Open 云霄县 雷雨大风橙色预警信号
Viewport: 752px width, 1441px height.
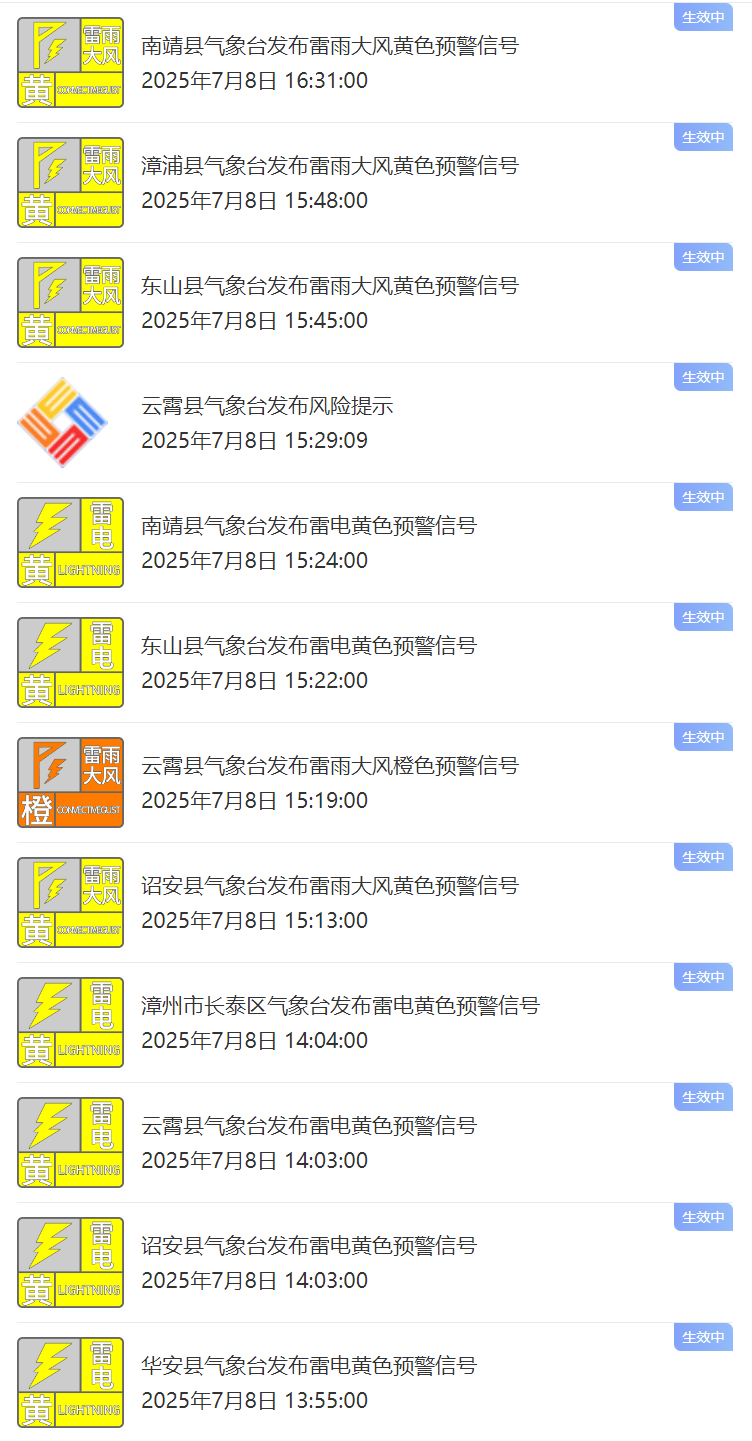(330, 766)
